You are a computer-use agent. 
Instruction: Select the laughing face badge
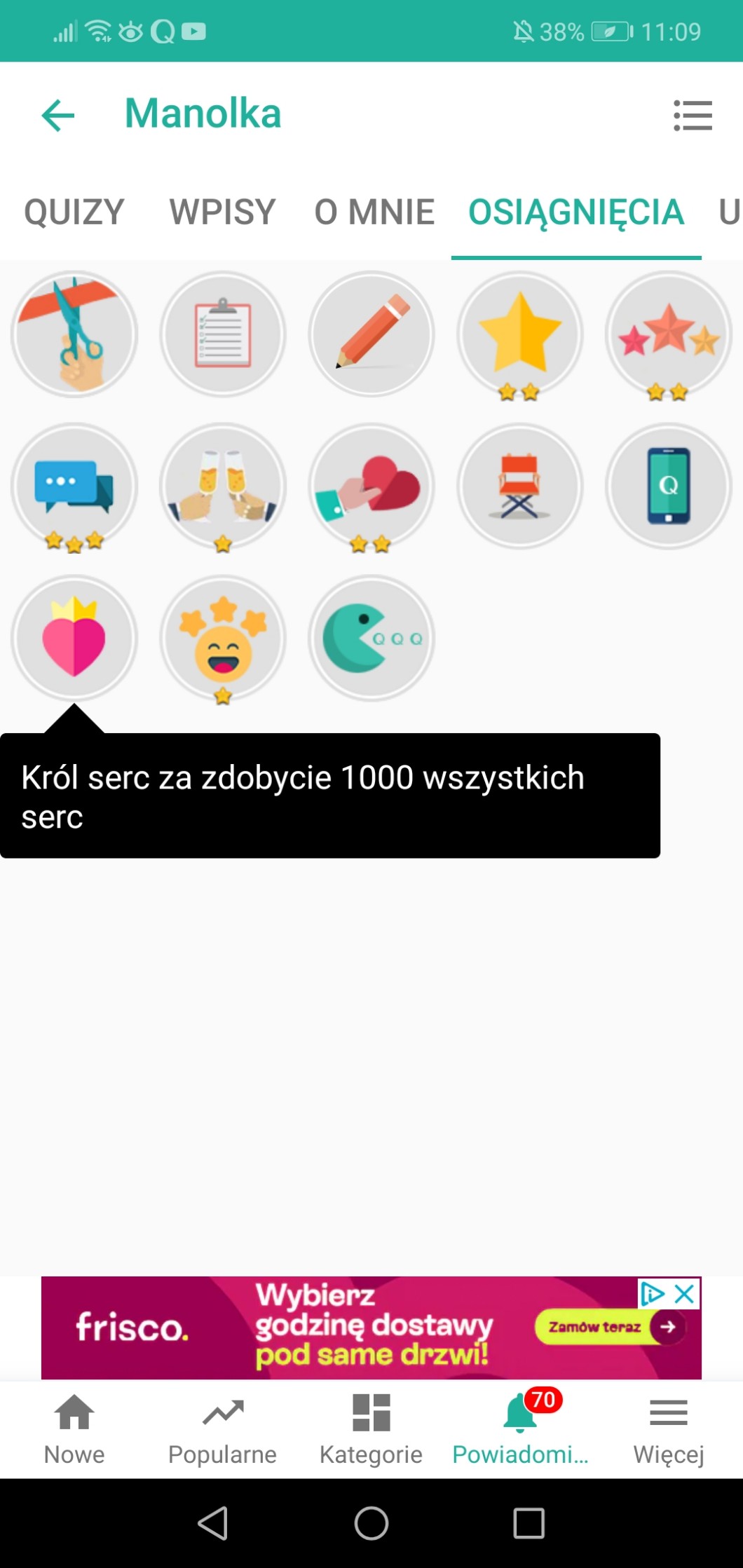click(x=223, y=638)
